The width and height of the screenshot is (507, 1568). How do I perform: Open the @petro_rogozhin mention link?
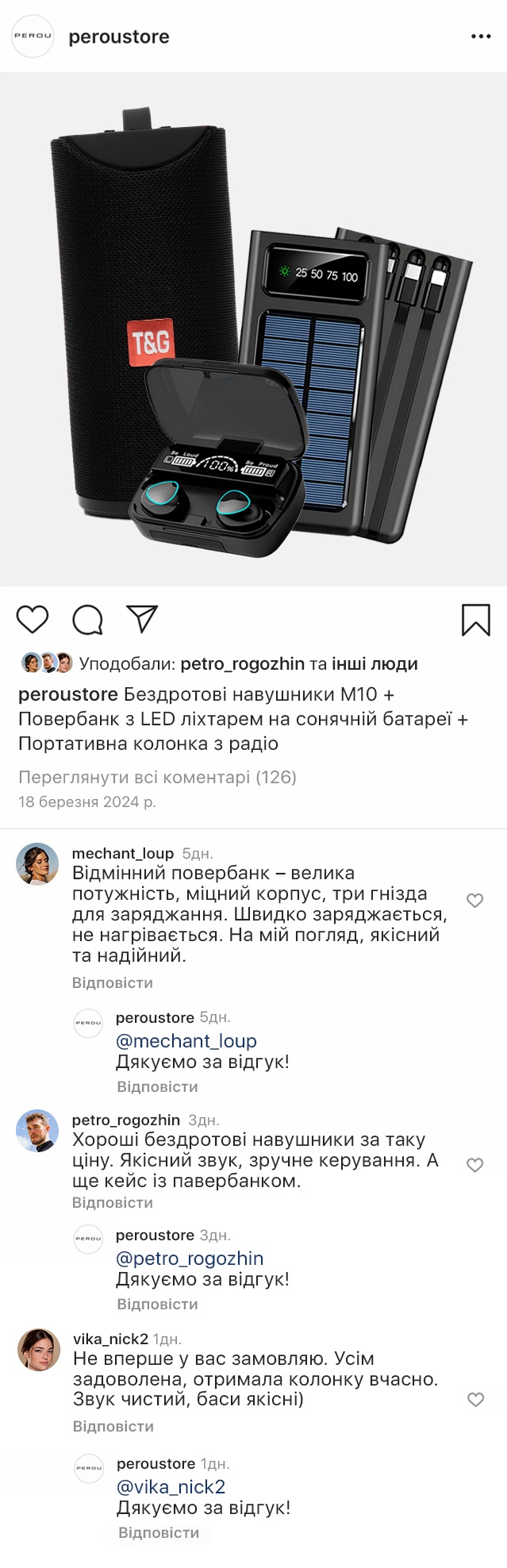click(190, 1259)
